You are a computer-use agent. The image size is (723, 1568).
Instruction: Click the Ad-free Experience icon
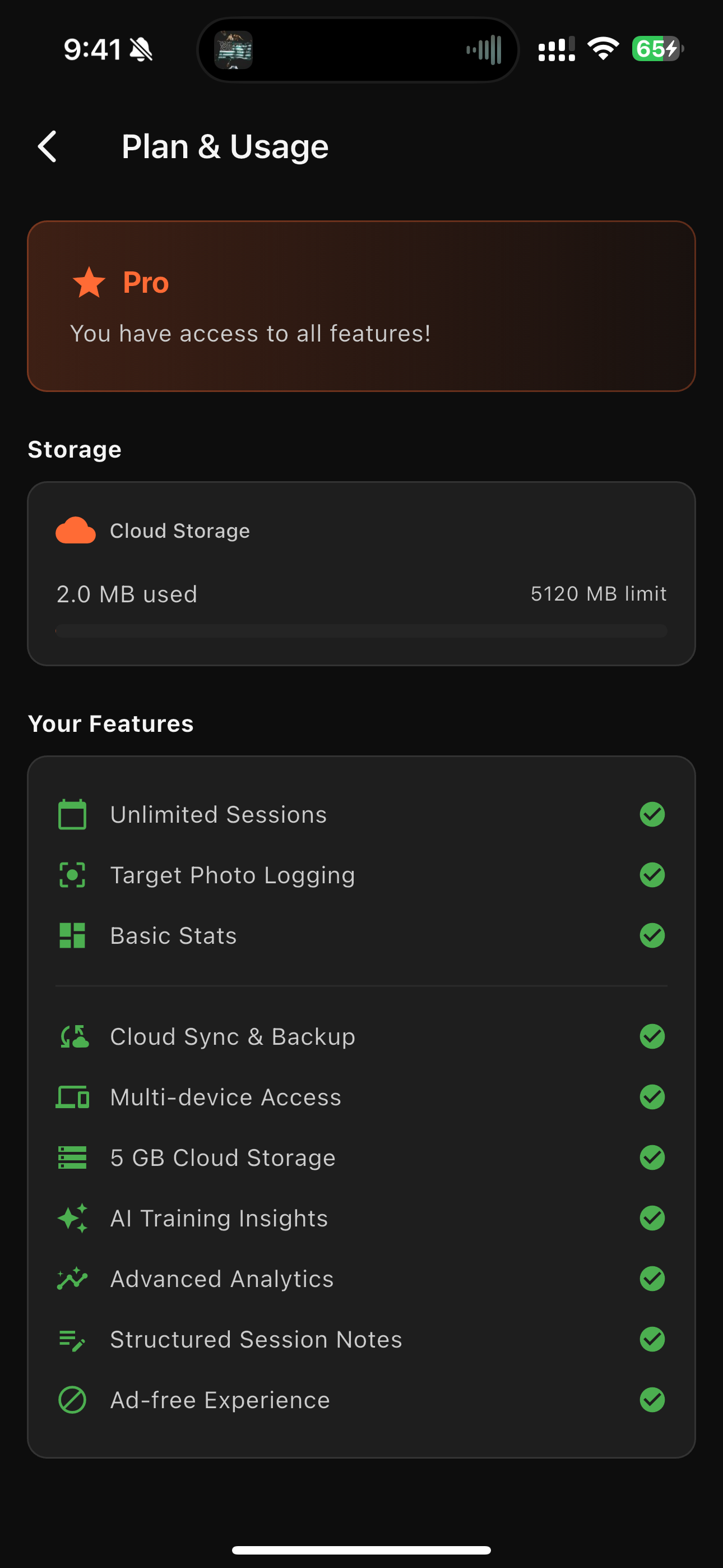pyautogui.click(x=72, y=1399)
